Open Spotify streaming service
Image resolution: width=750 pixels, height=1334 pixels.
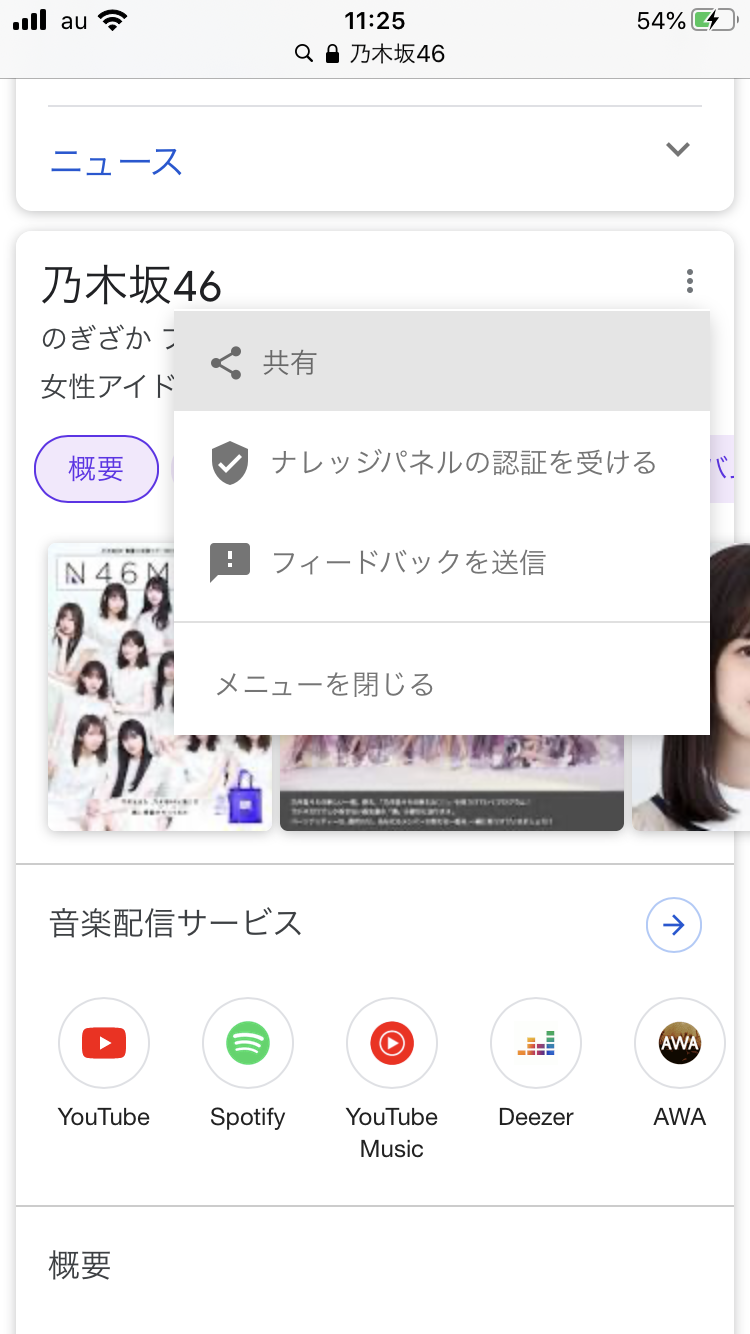pyautogui.click(x=248, y=1044)
